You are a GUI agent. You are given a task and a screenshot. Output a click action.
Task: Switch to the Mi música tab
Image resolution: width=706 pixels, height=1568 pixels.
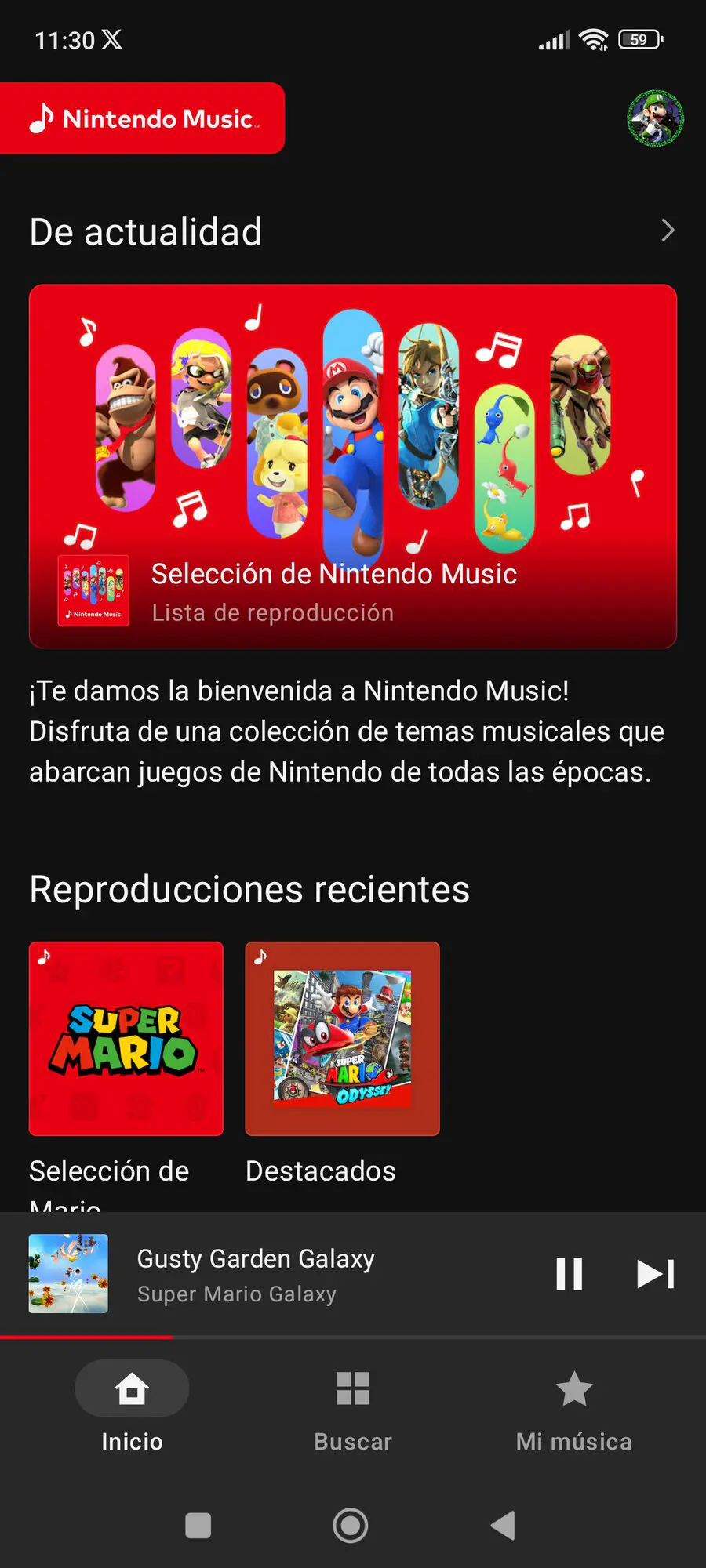click(574, 1409)
